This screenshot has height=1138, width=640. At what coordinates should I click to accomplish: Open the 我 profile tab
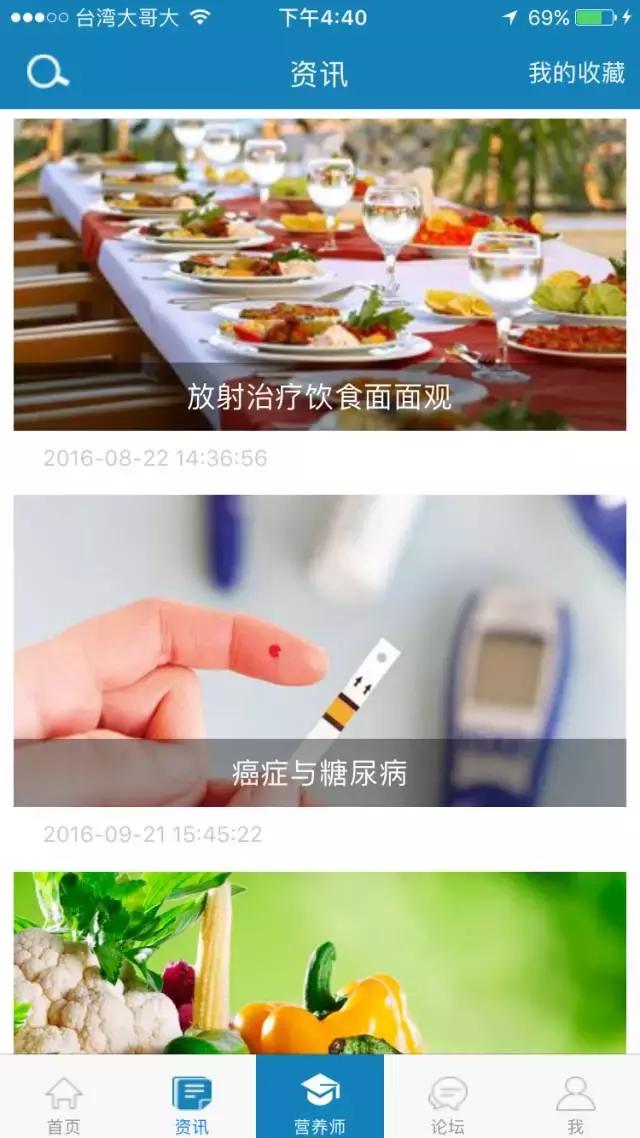(x=575, y=1103)
